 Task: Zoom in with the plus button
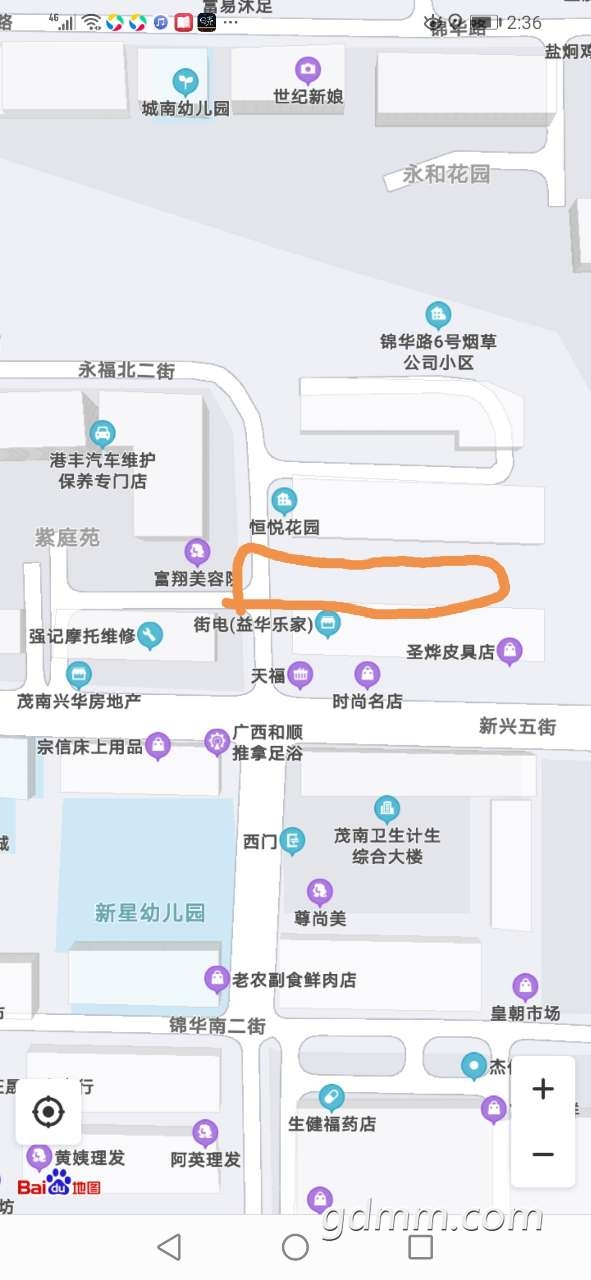(542, 1089)
